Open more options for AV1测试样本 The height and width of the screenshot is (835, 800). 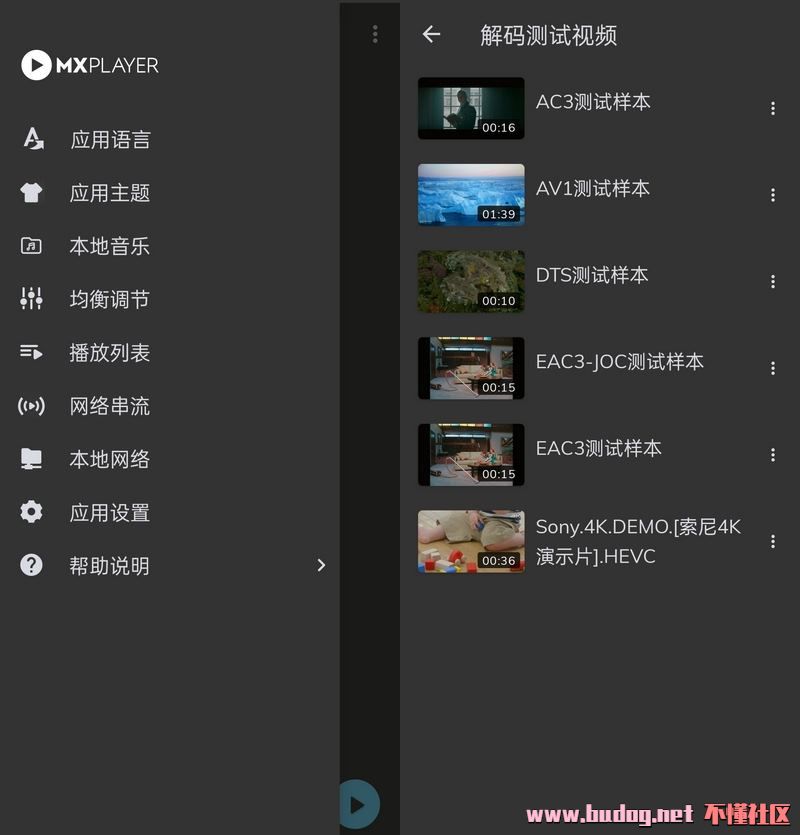(773, 196)
